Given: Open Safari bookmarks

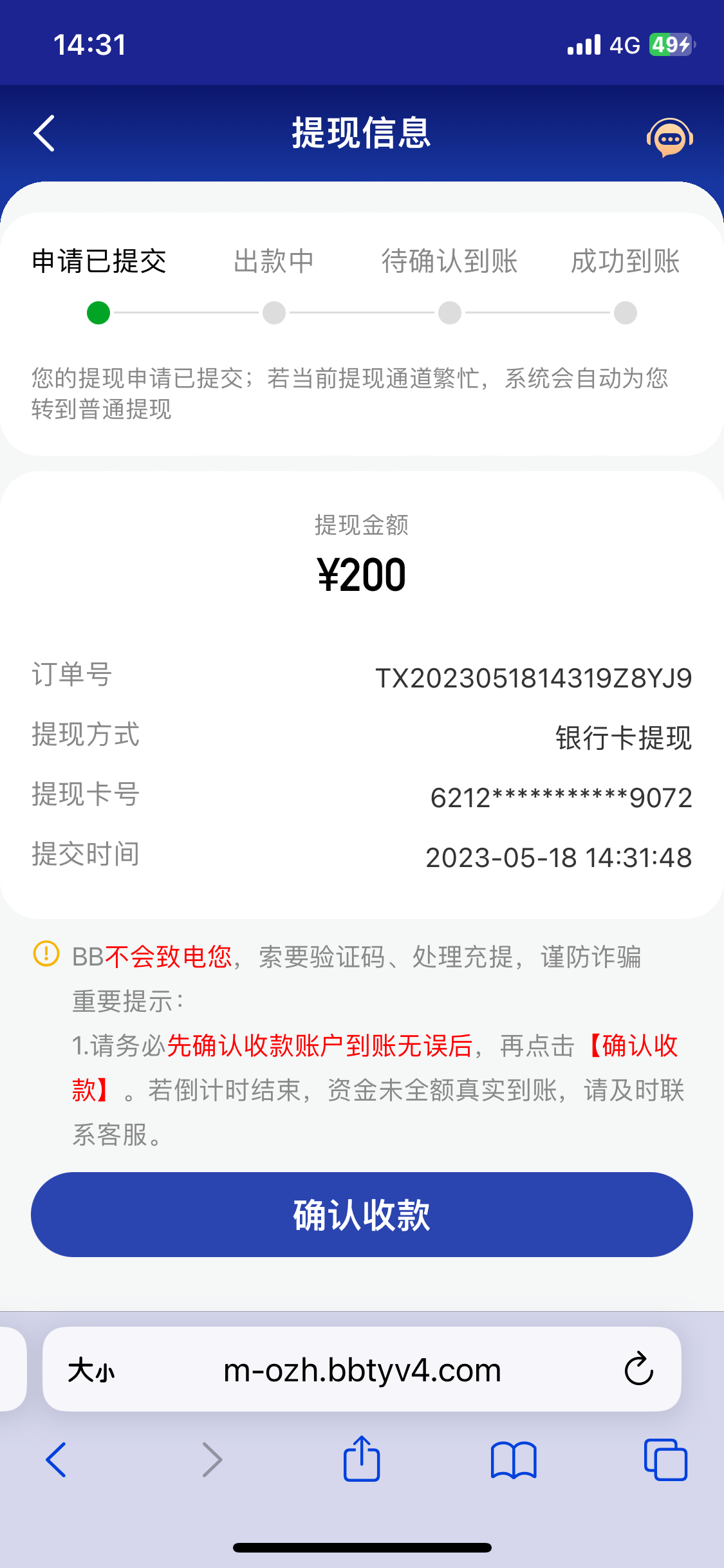Looking at the screenshot, I should [x=513, y=1460].
